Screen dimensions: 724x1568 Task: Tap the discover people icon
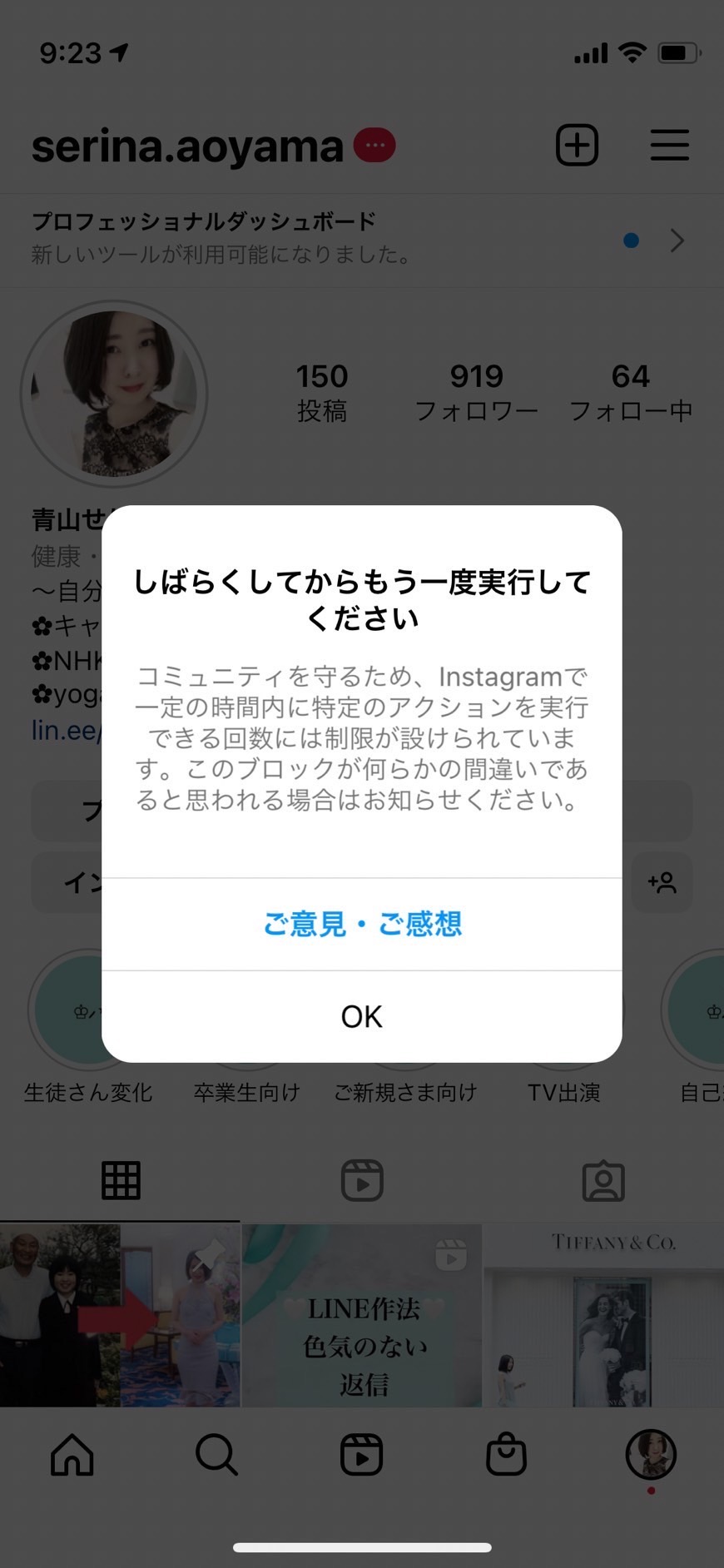click(662, 882)
